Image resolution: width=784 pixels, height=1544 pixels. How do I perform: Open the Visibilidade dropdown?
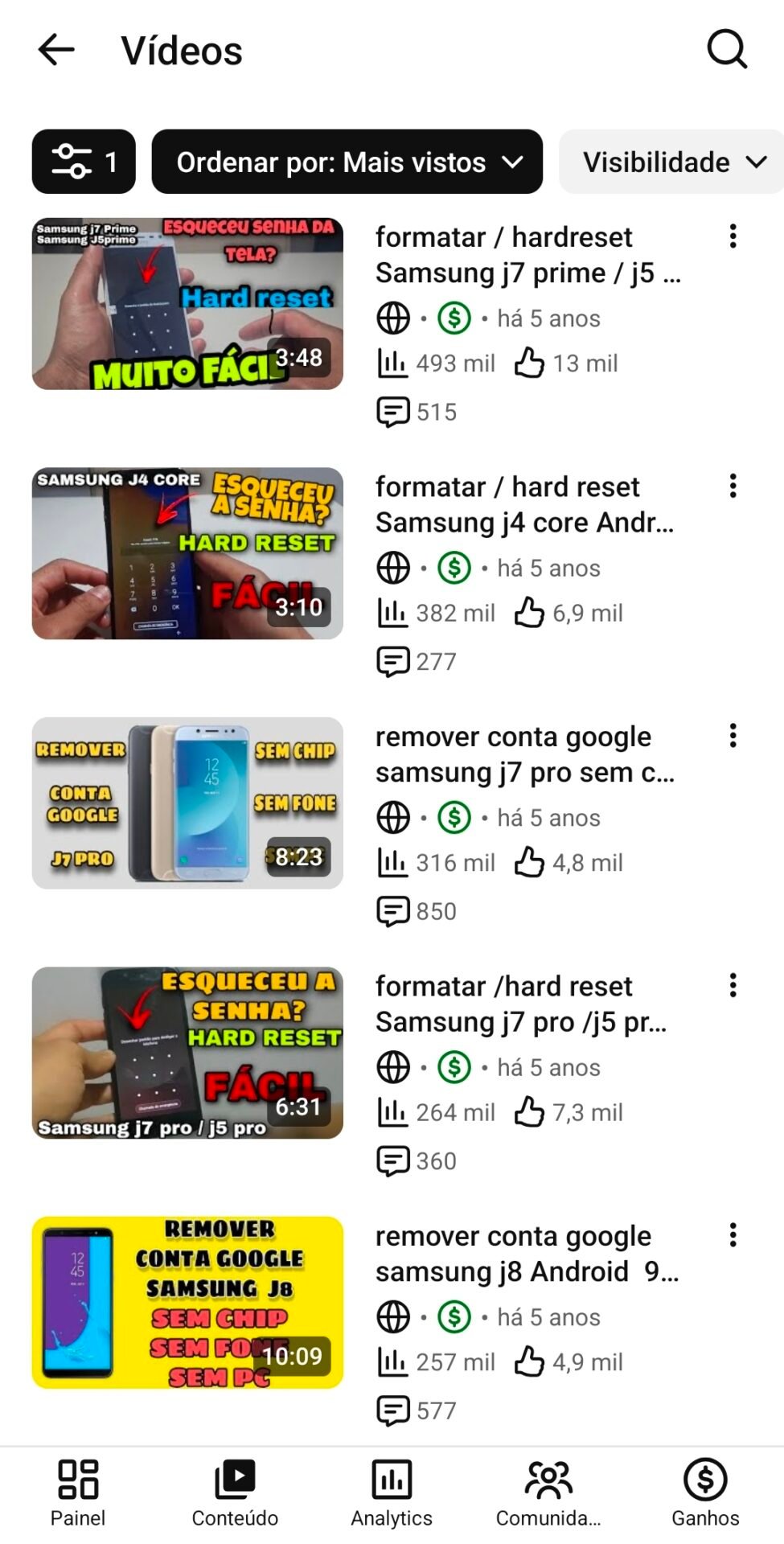[671, 162]
